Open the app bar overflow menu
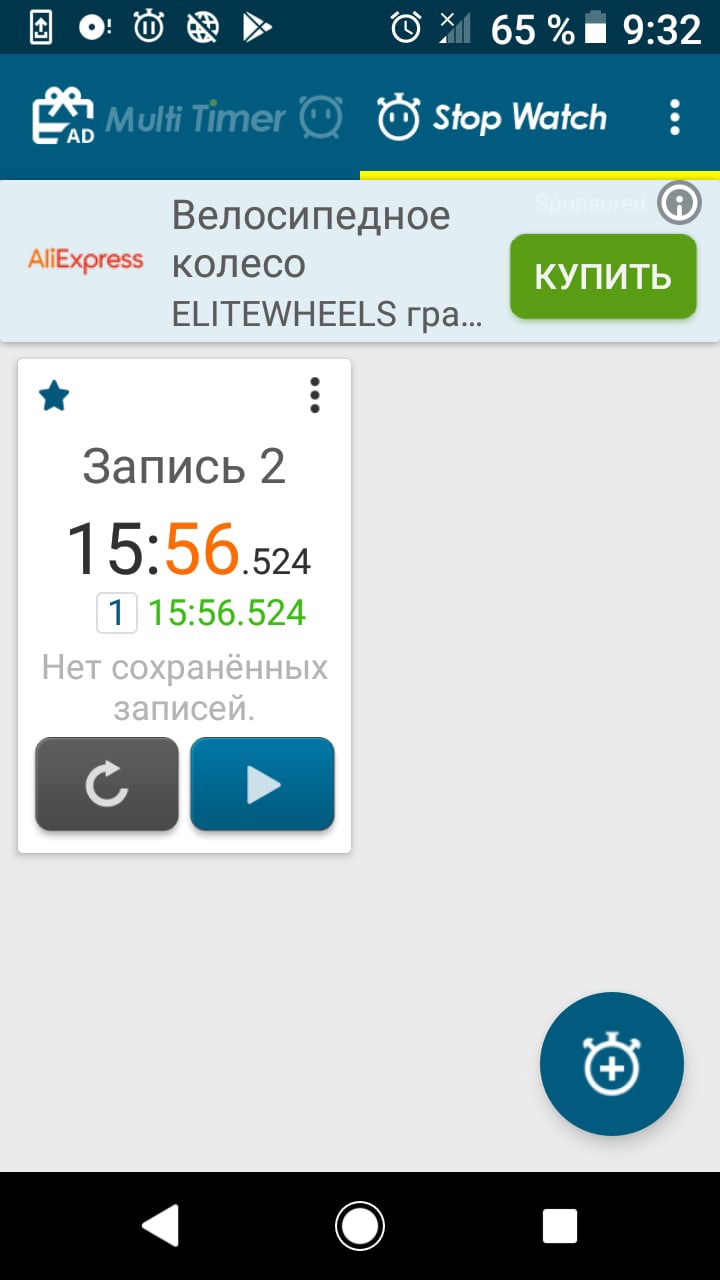This screenshot has width=720, height=1280. (675, 118)
